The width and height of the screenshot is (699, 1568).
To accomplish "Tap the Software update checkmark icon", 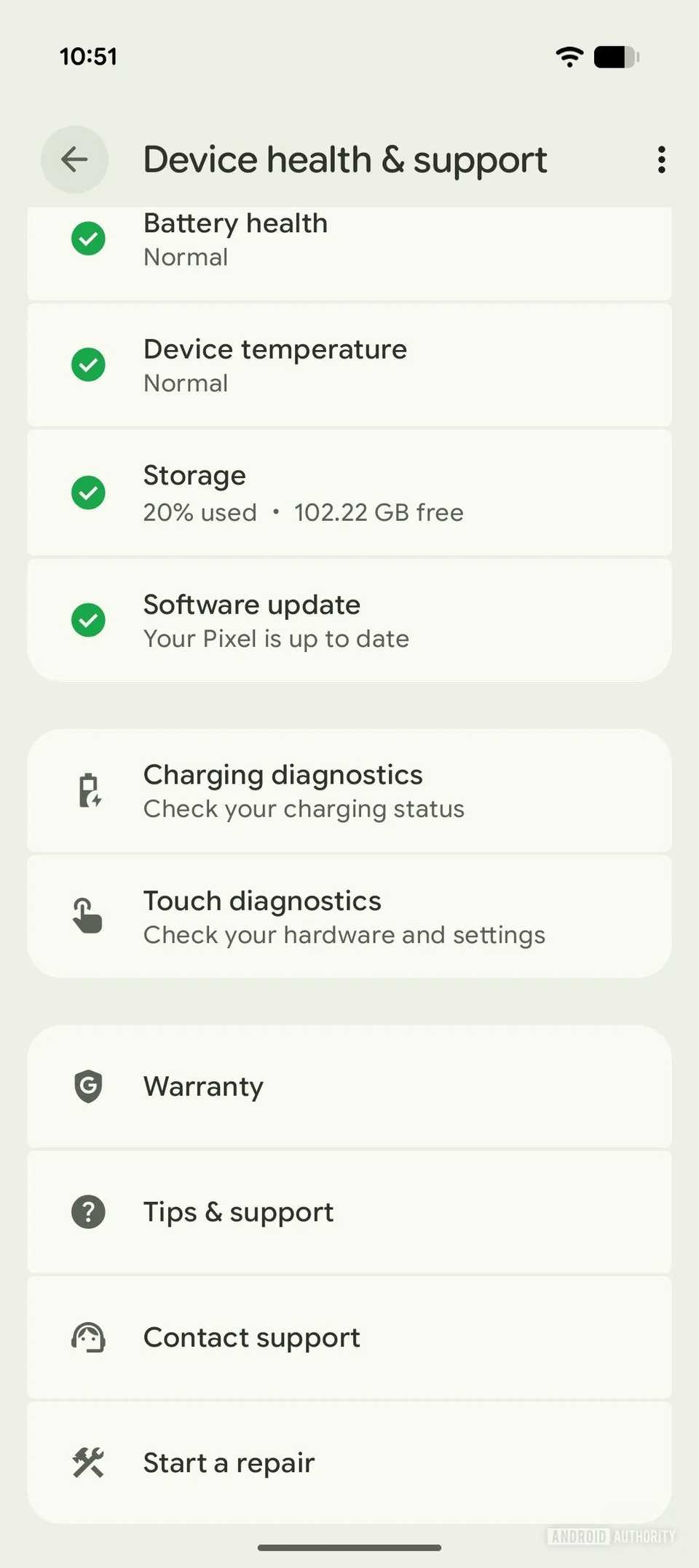I will (x=87, y=620).
